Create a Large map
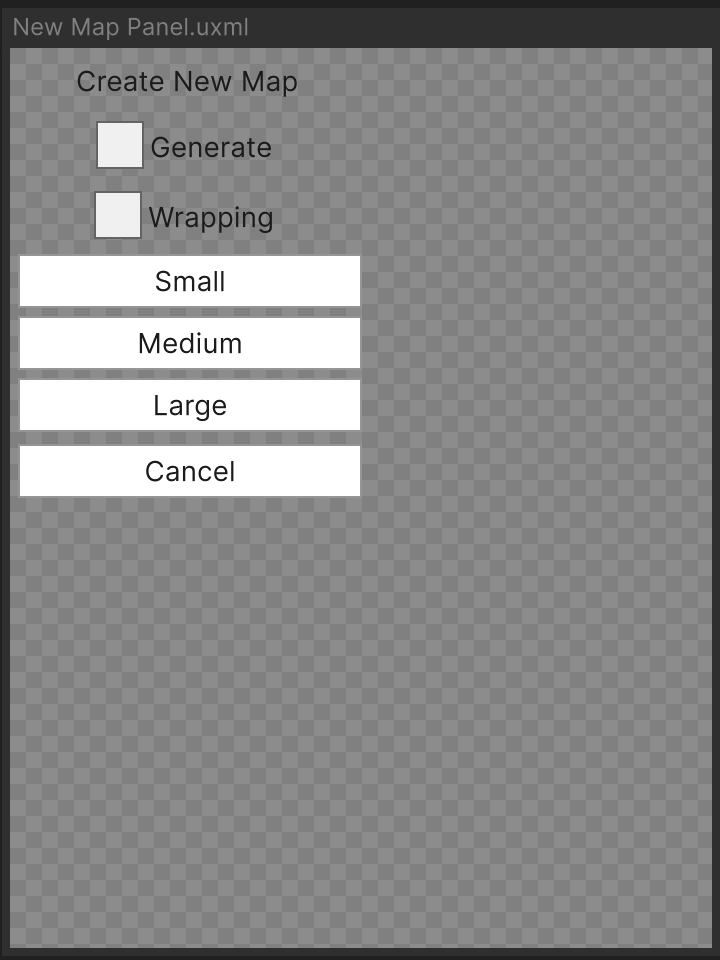 click(x=190, y=406)
